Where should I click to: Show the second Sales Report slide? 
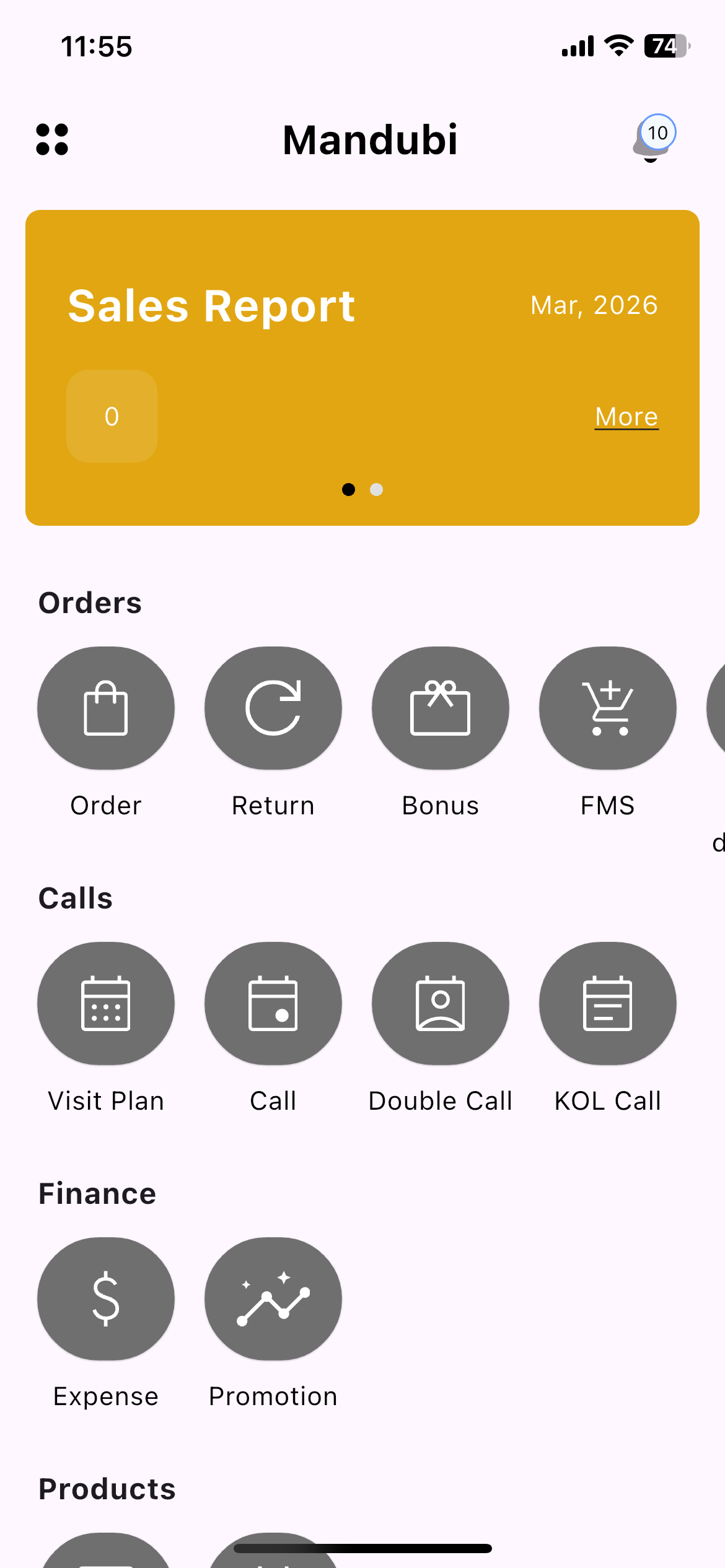[x=376, y=490]
